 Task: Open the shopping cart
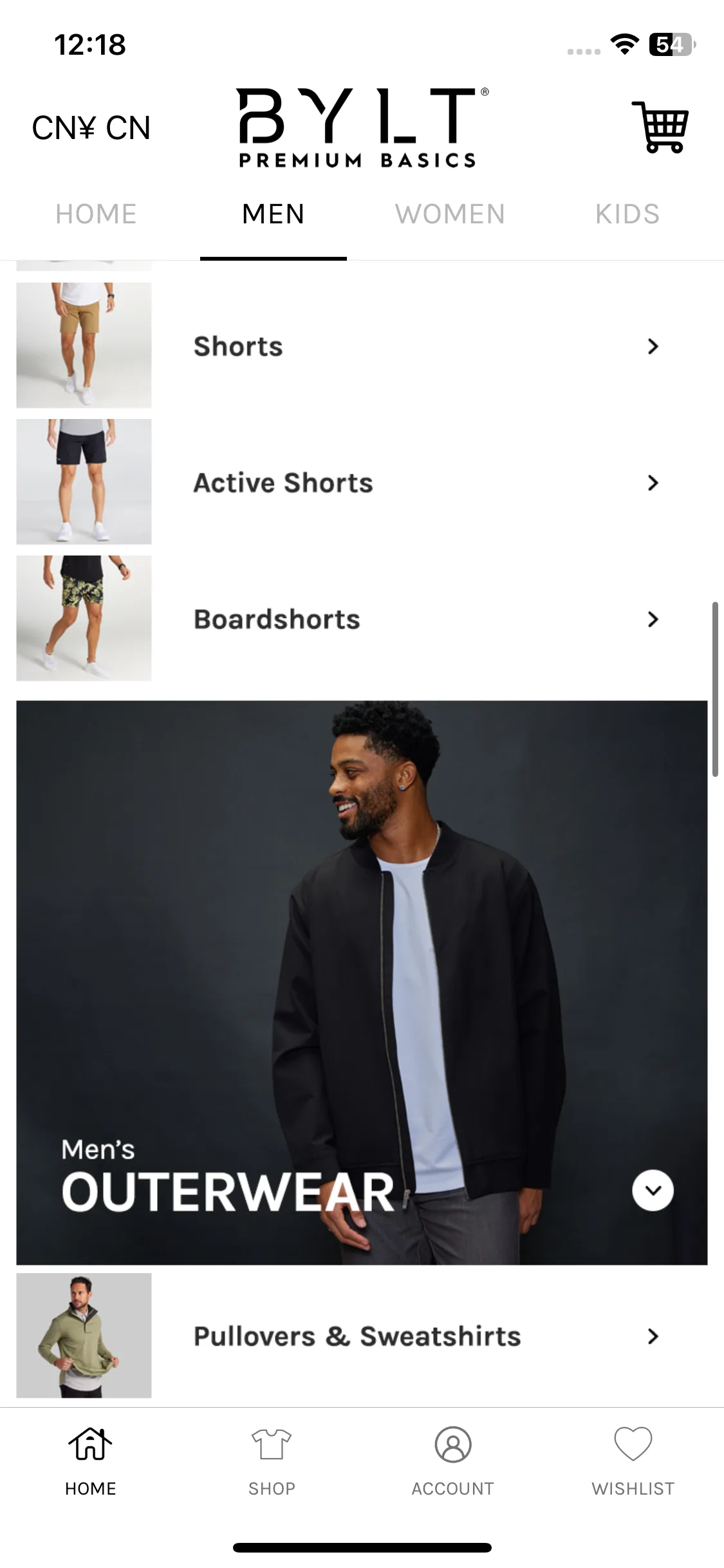[x=661, y=127]
